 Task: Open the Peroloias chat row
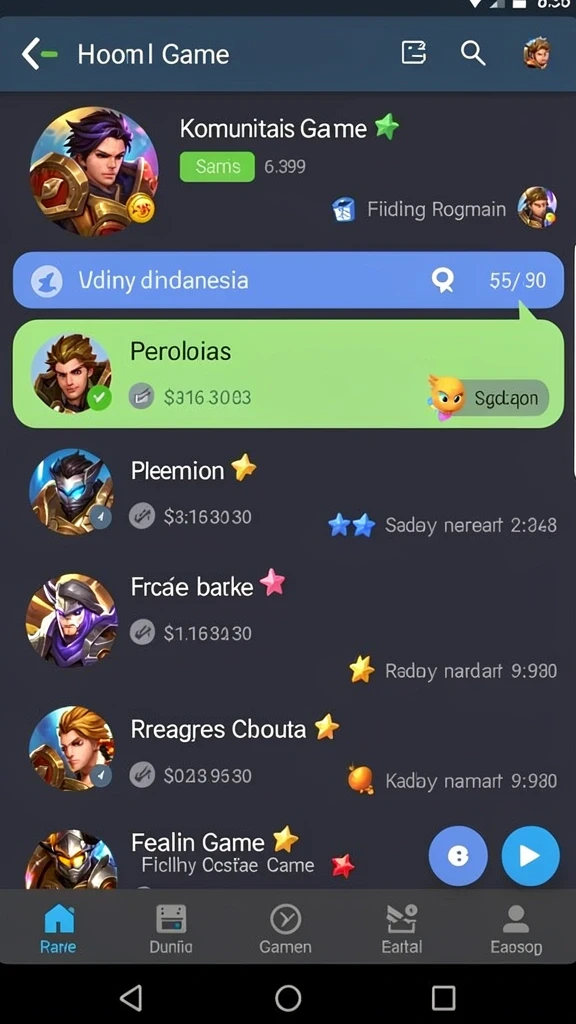288,374
